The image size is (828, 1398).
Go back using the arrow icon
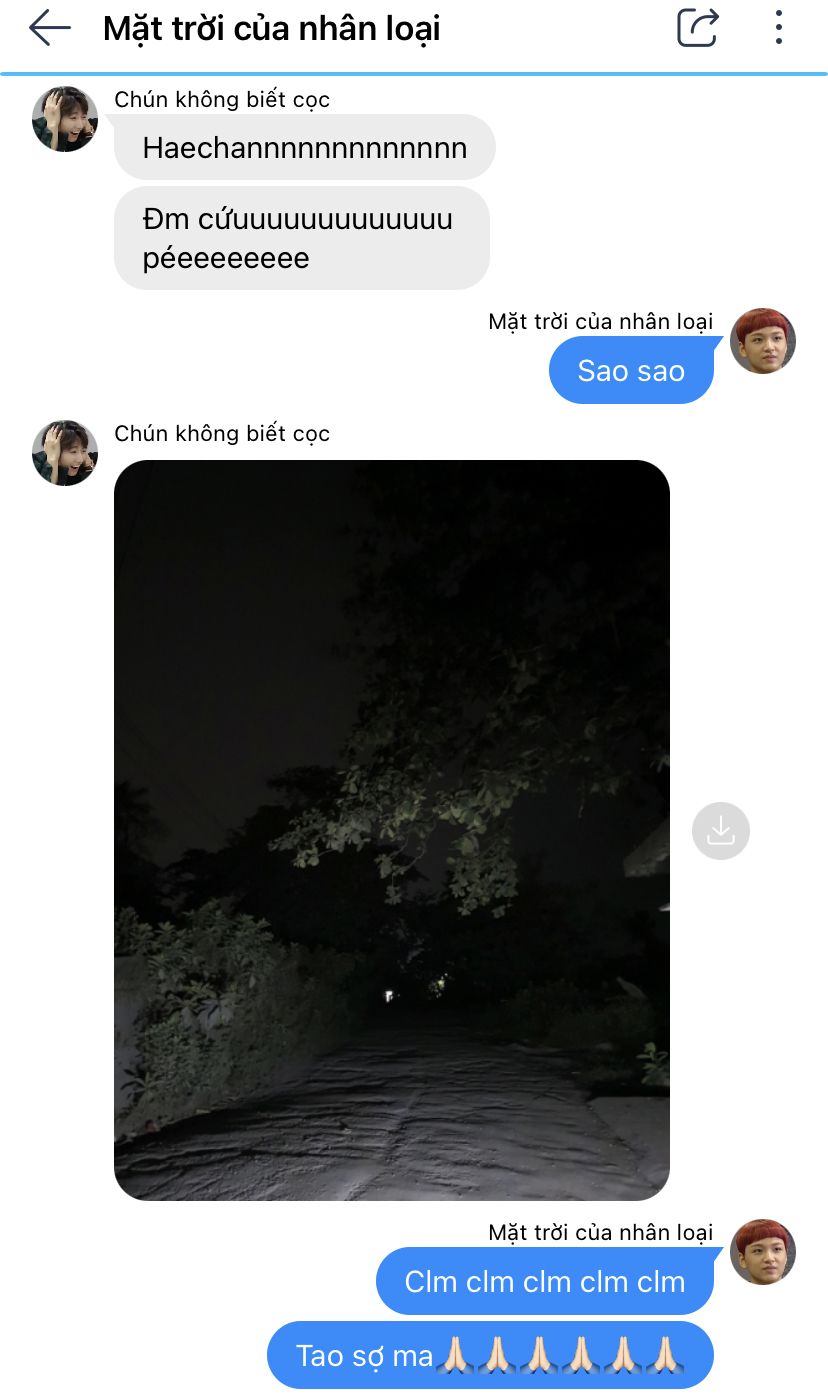click(x=50, y=29)
